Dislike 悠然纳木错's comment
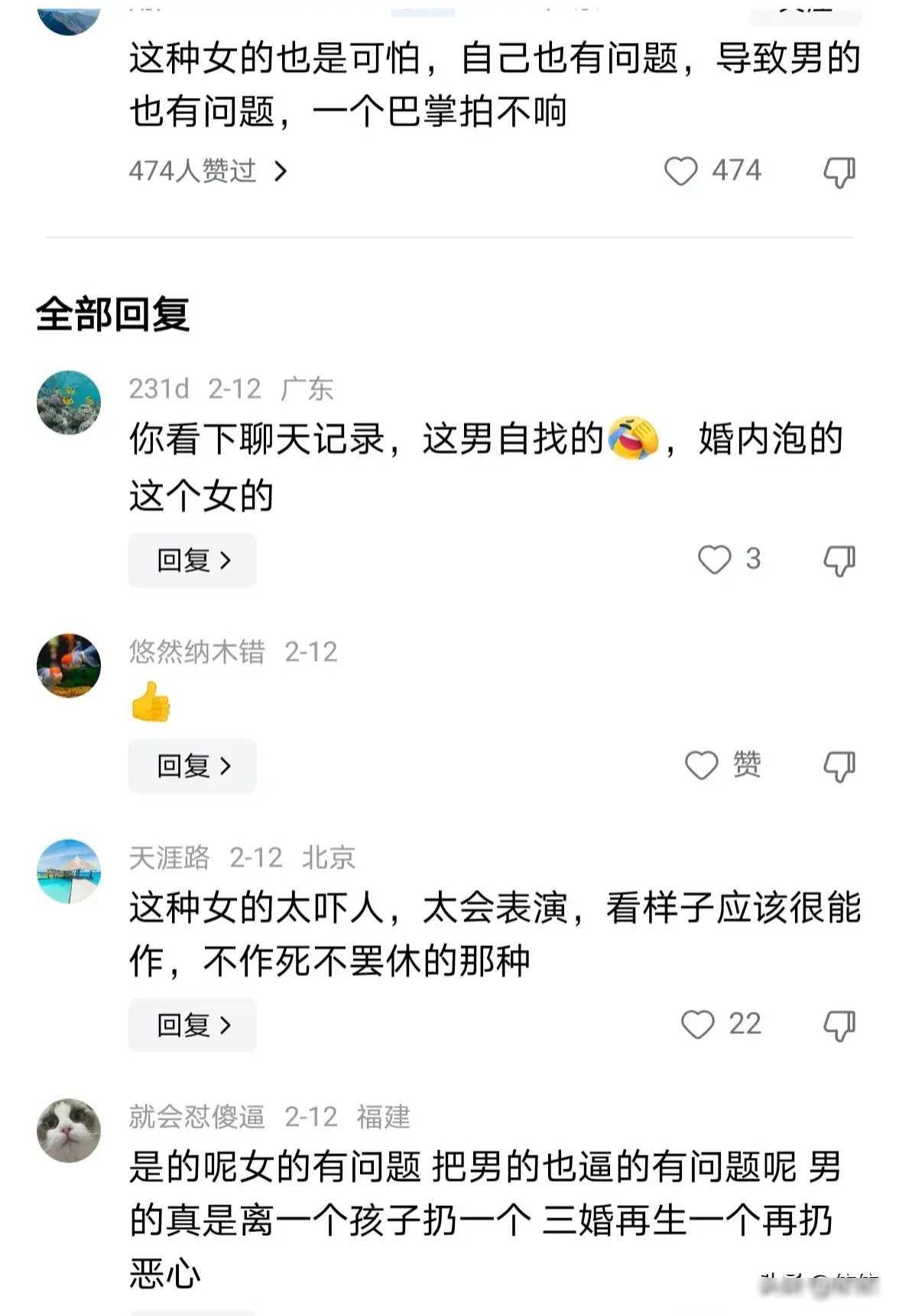This screenshot has height=1316, width=899. [839, 767]
